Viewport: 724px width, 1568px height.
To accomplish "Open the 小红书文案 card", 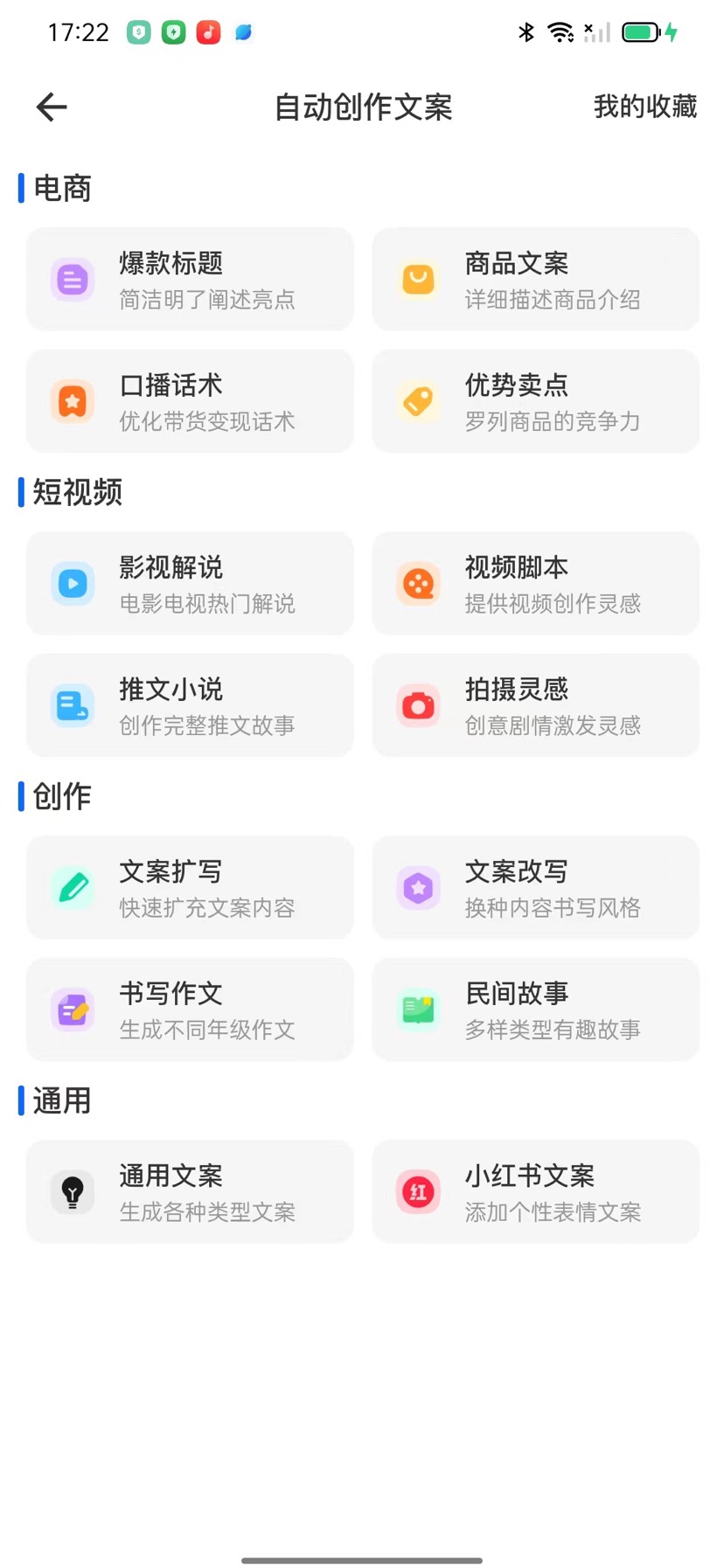I will coord(535,1192).
